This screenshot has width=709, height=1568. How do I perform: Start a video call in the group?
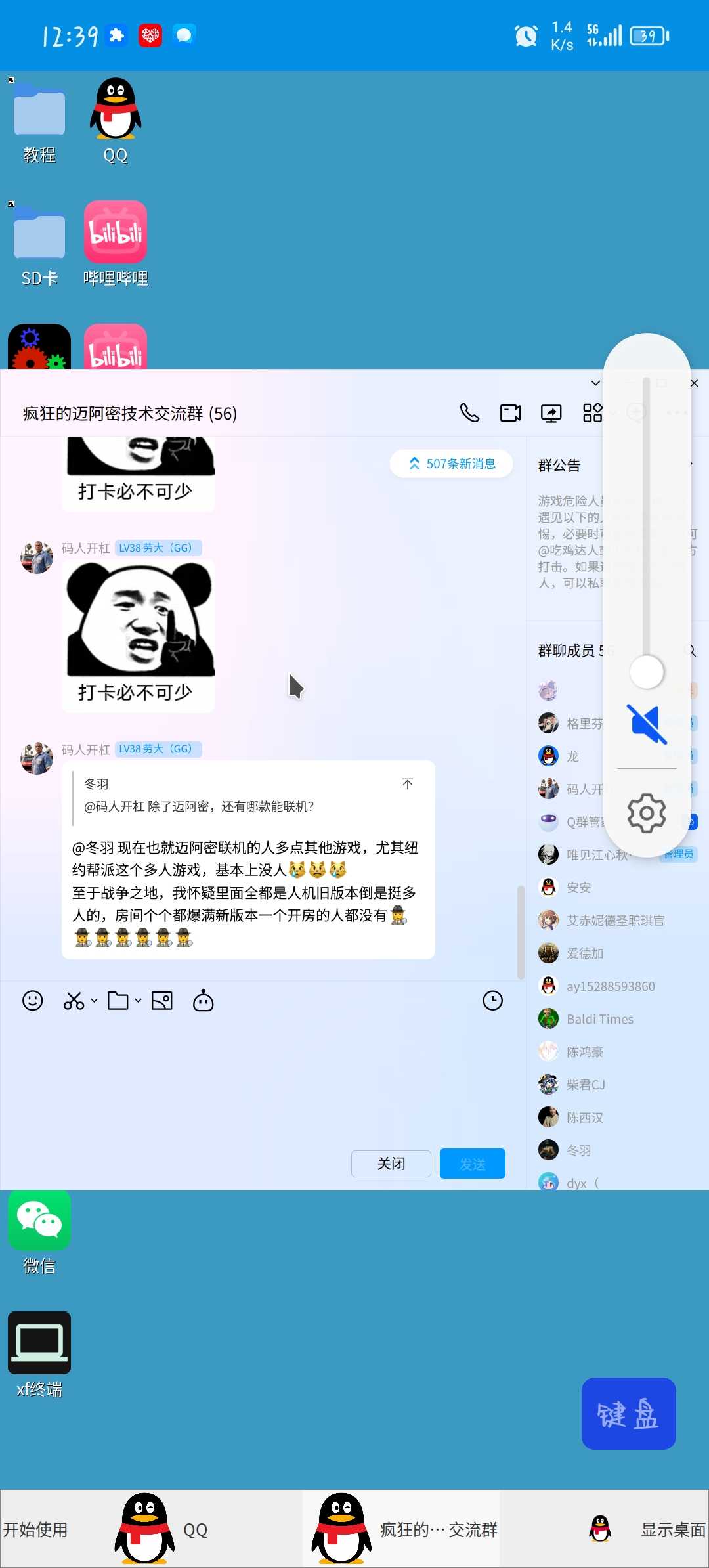coord(510,412)
